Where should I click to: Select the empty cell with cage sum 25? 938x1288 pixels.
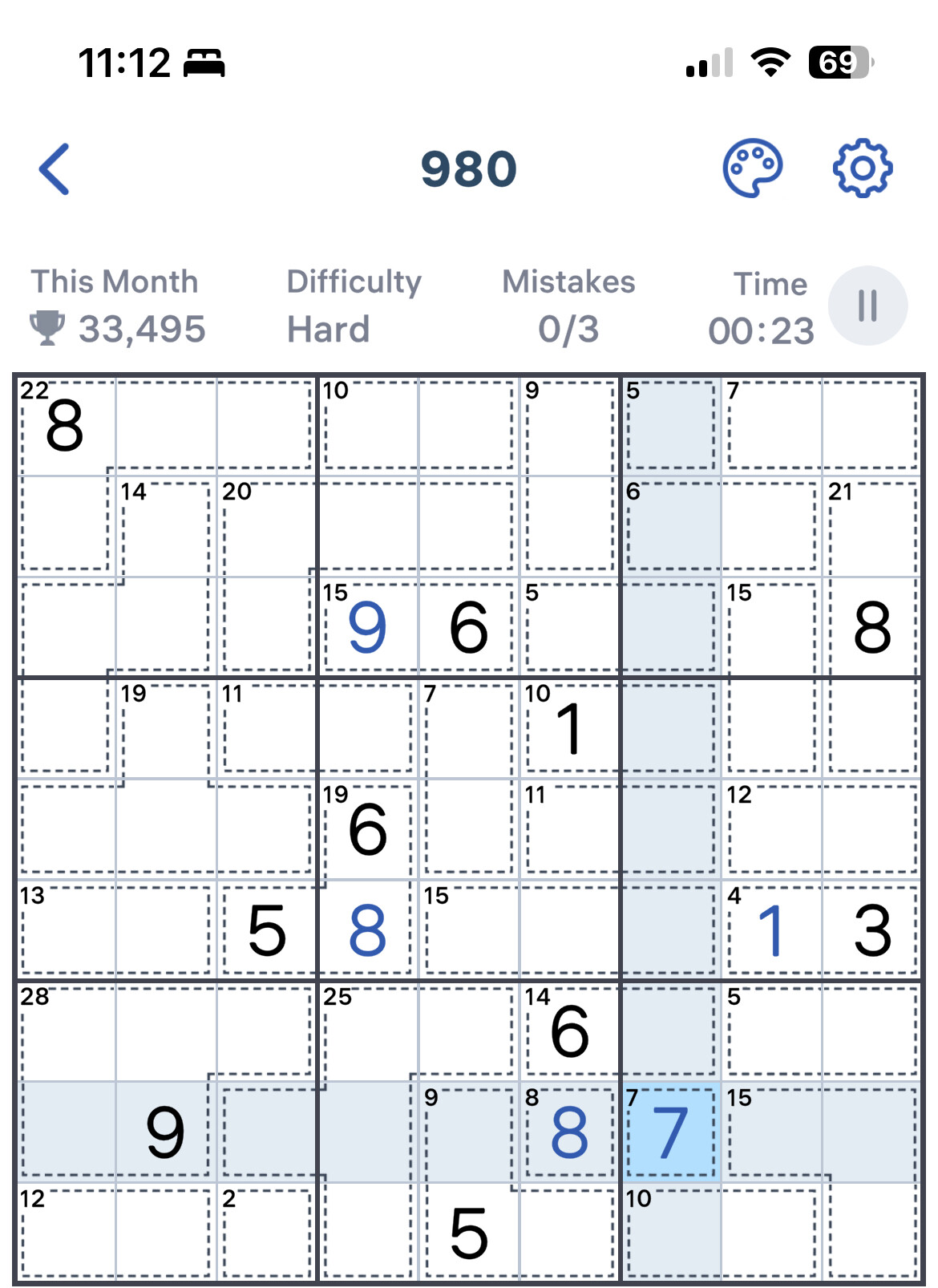(x=368, y=1031)
